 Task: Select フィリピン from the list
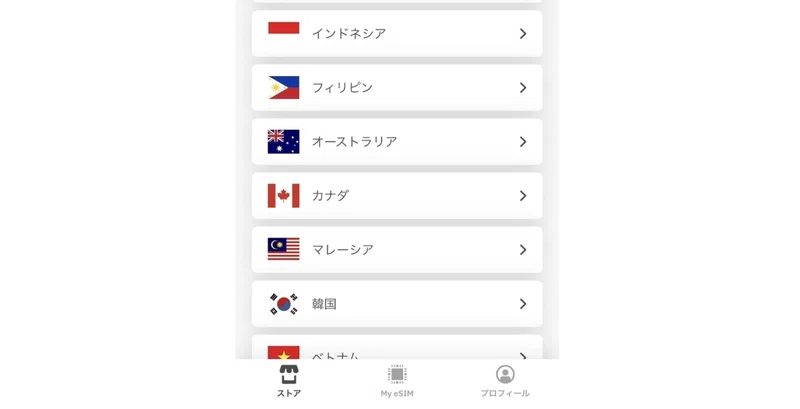point(396,88)
